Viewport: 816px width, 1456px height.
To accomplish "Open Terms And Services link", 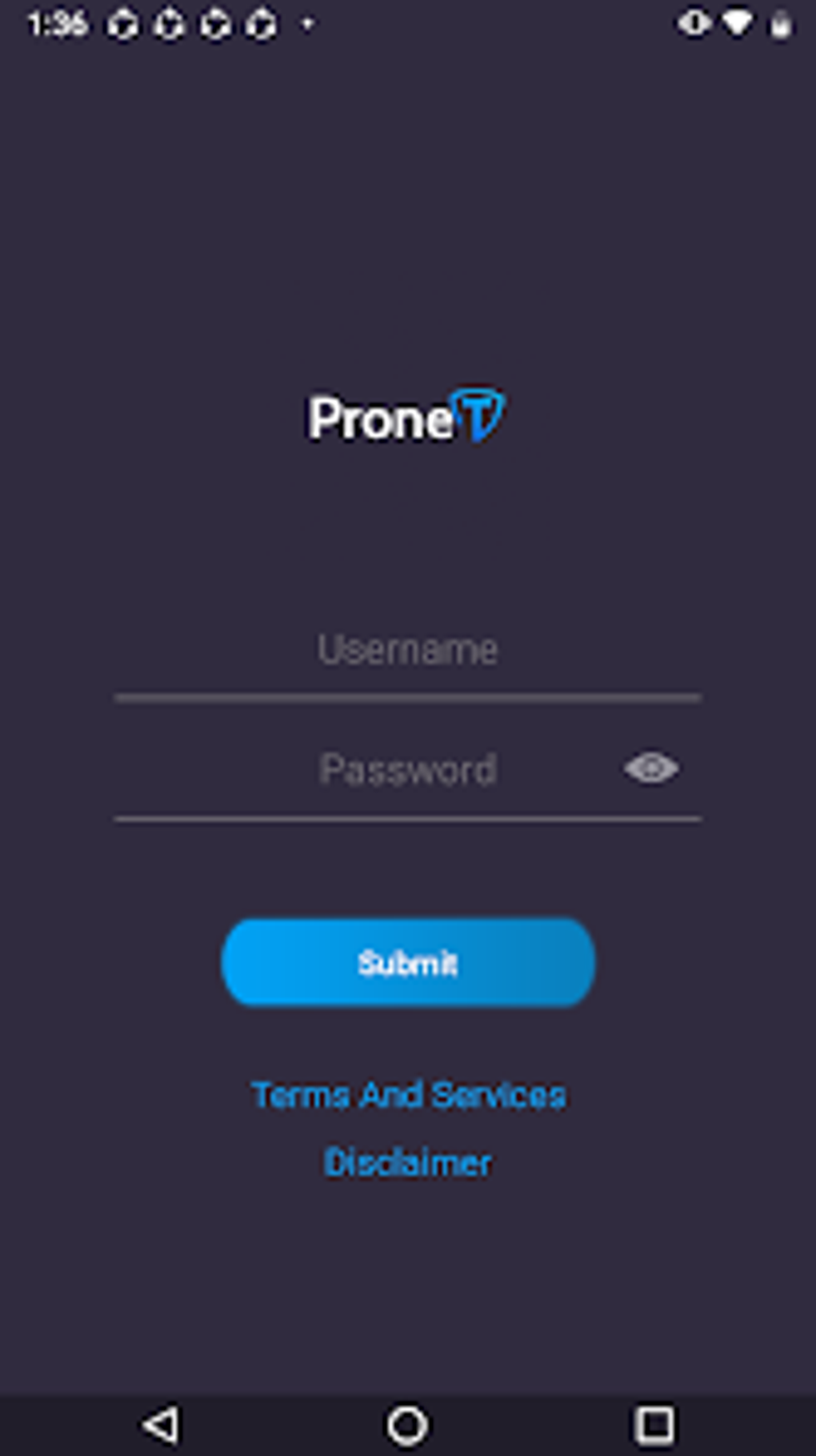I will [408, 1094].
